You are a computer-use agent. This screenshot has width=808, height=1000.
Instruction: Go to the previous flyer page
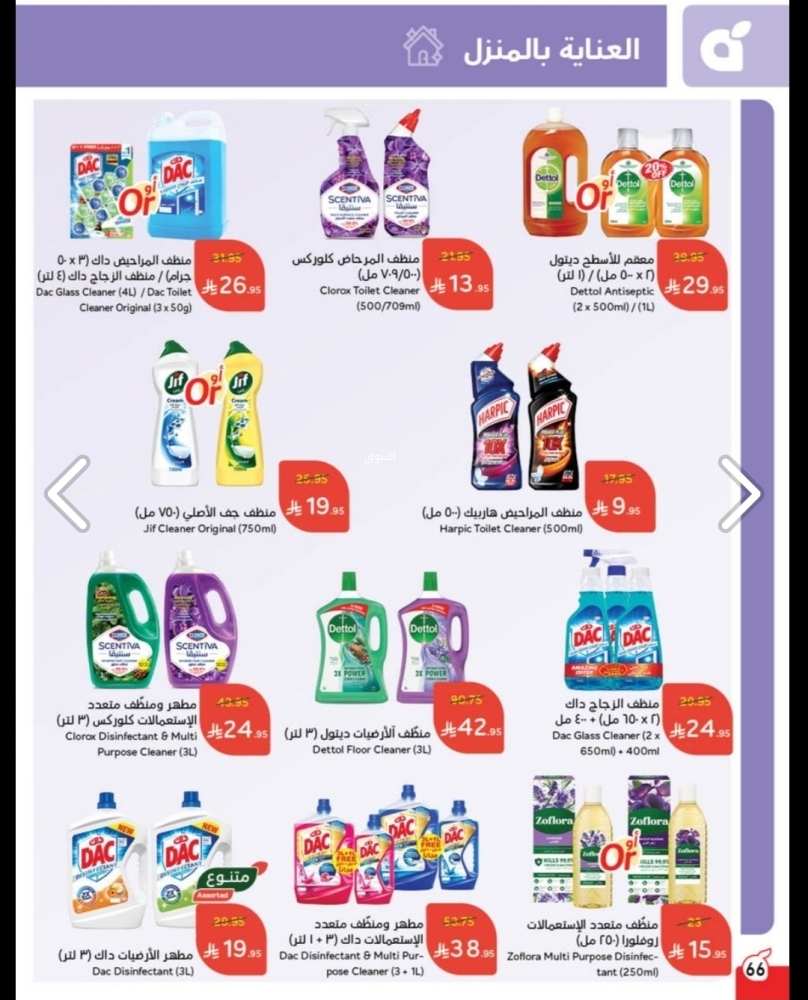coord(68,493)
